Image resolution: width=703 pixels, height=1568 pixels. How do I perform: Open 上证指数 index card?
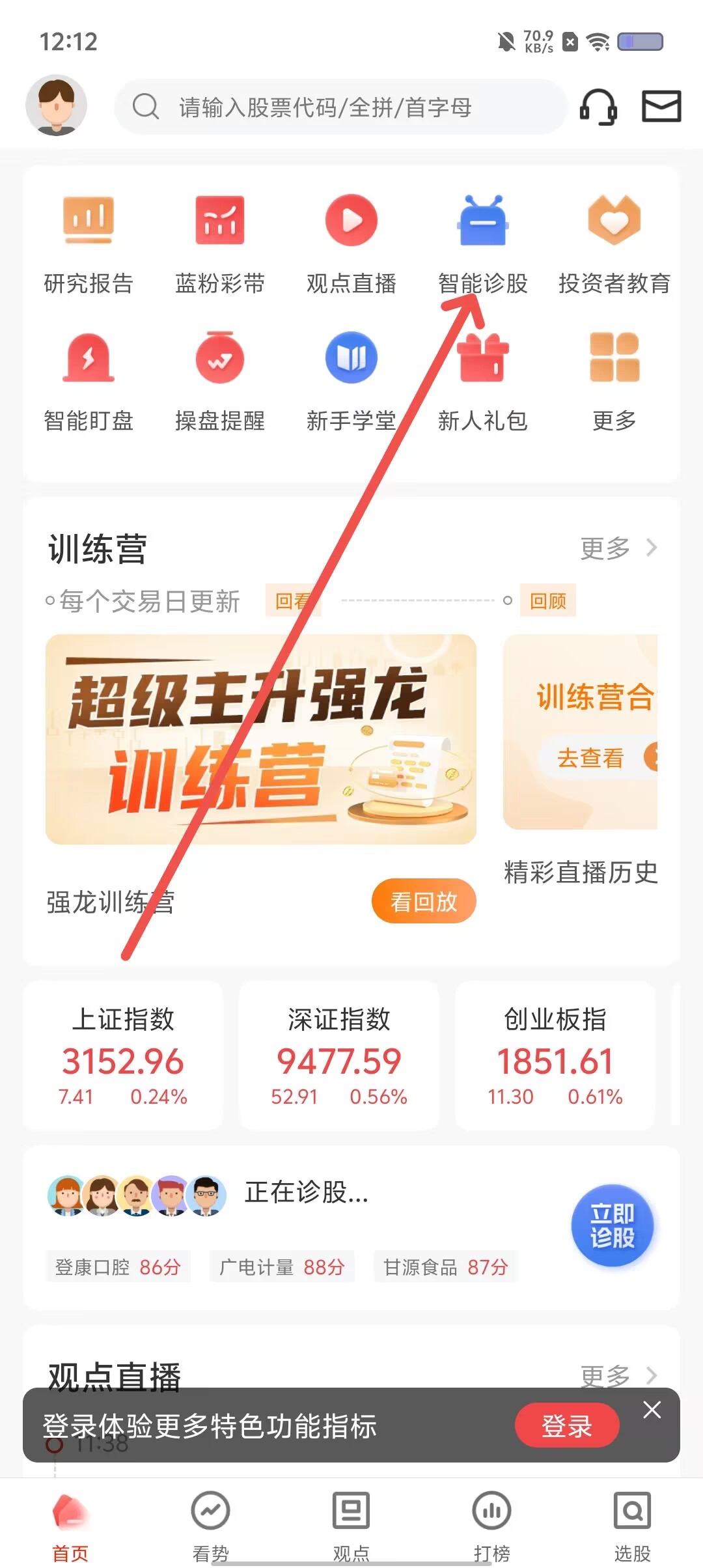[123, 1055]
